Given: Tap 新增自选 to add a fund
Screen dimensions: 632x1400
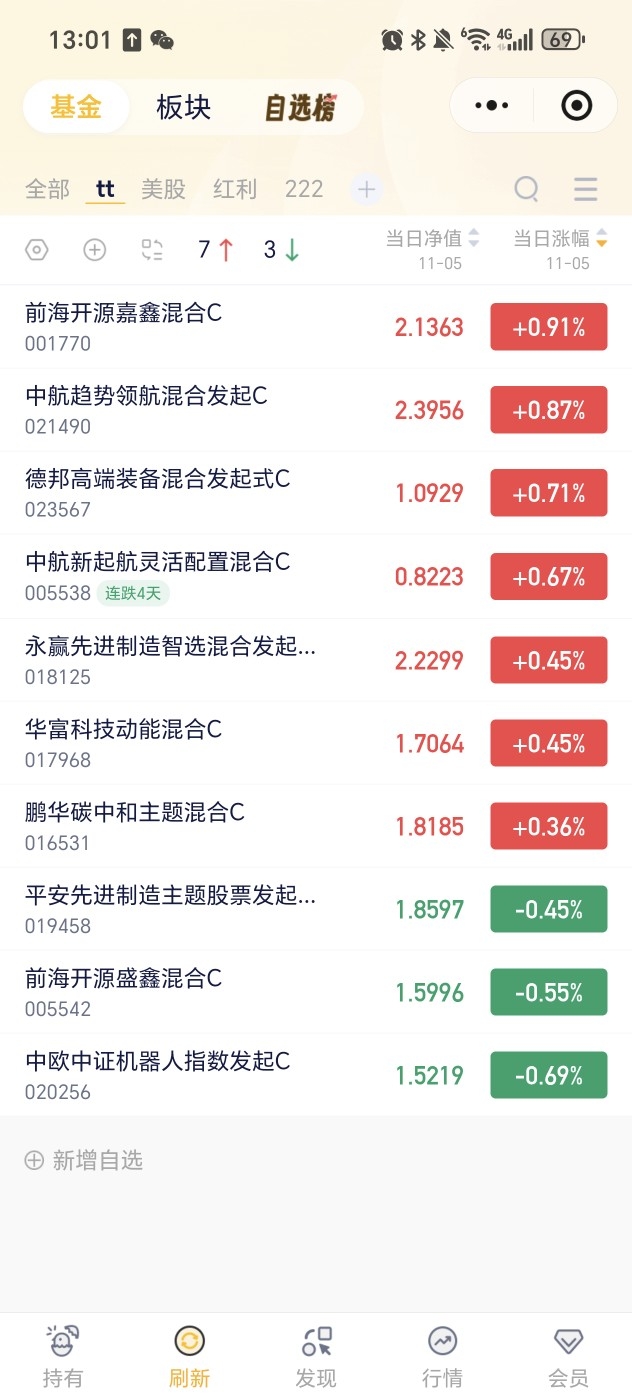Looking at the screenshot, I should click(84, 1160).
